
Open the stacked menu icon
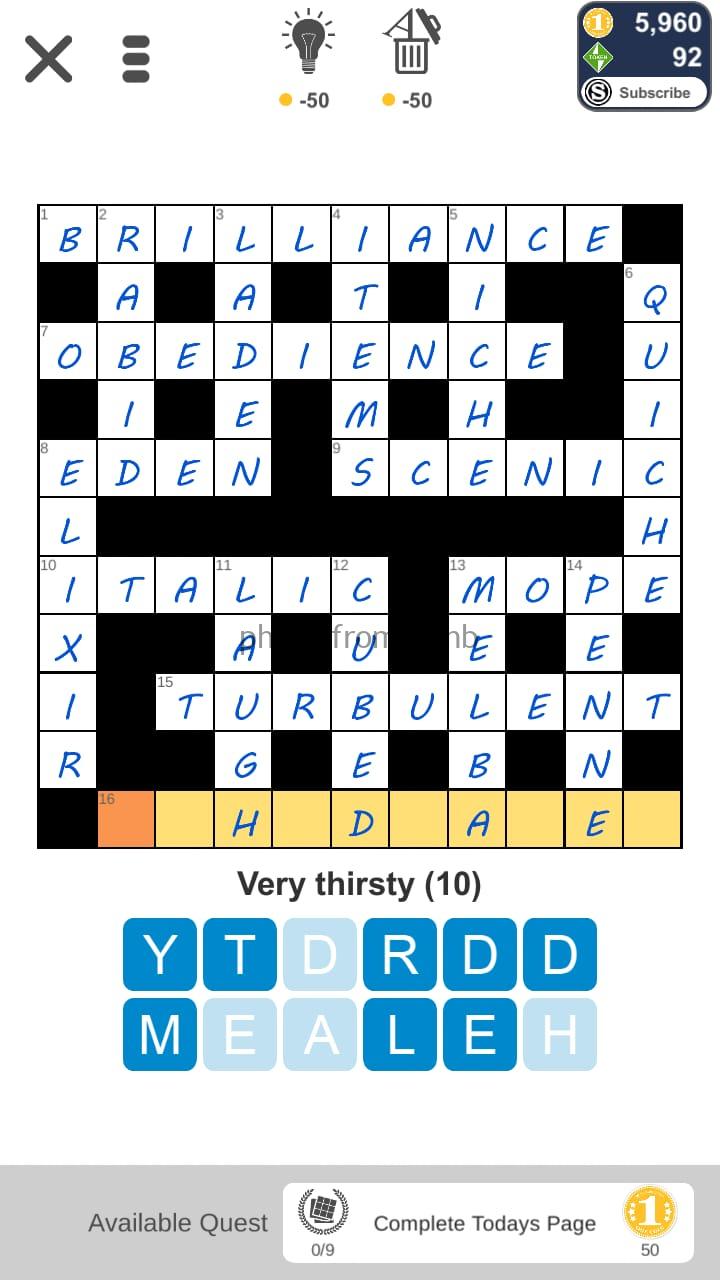[x=135, y=59]
